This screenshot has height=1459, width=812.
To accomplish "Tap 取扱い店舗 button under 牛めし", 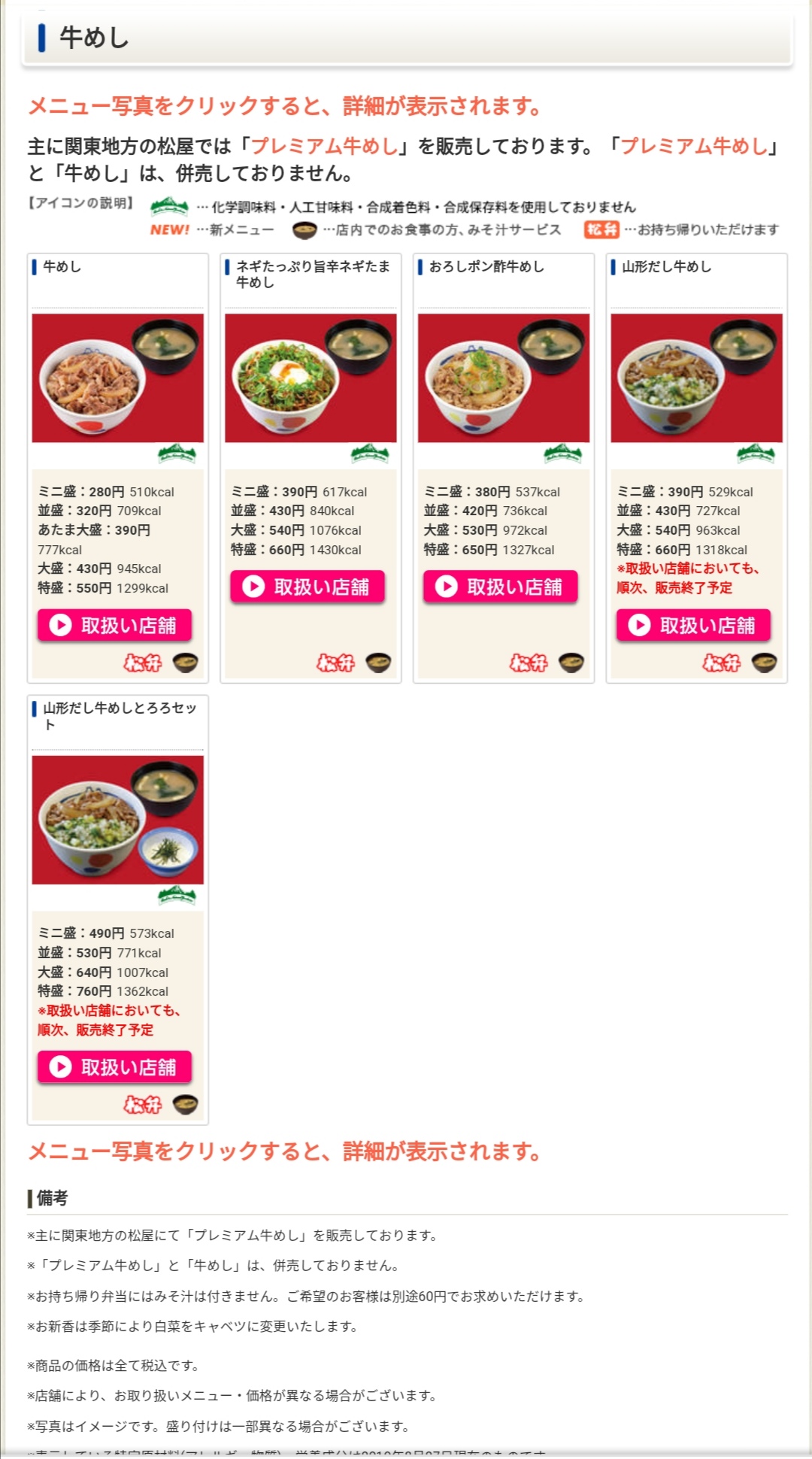I will pos(115,625).
